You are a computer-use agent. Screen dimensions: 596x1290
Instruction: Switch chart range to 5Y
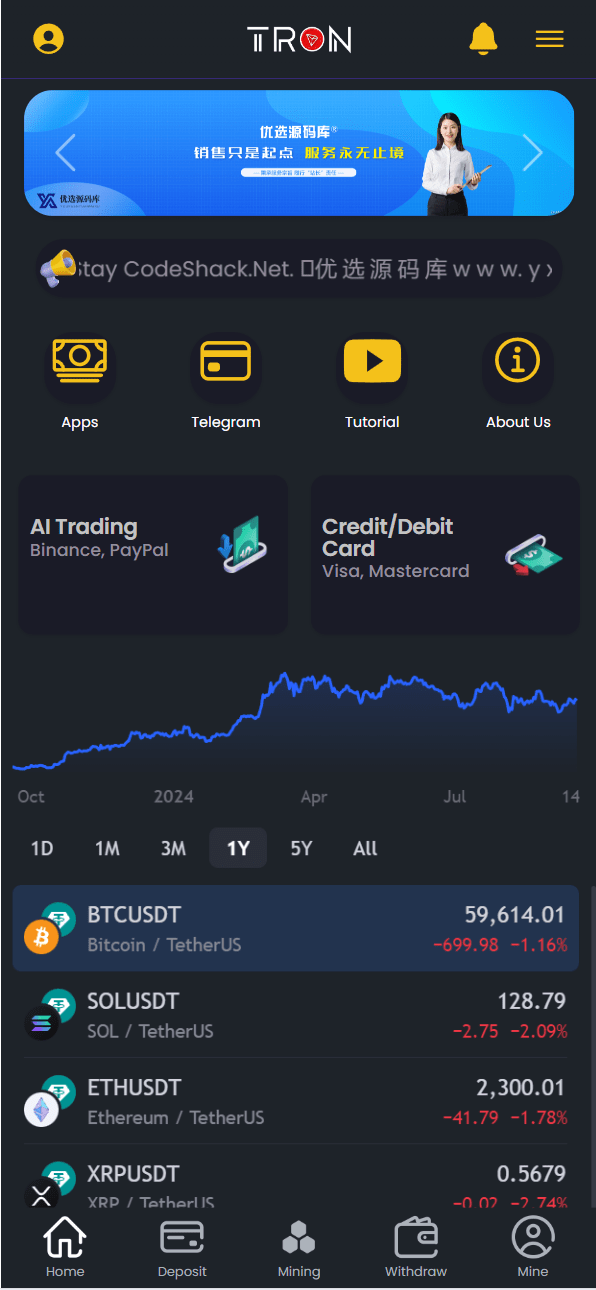[x=301, y=848]
